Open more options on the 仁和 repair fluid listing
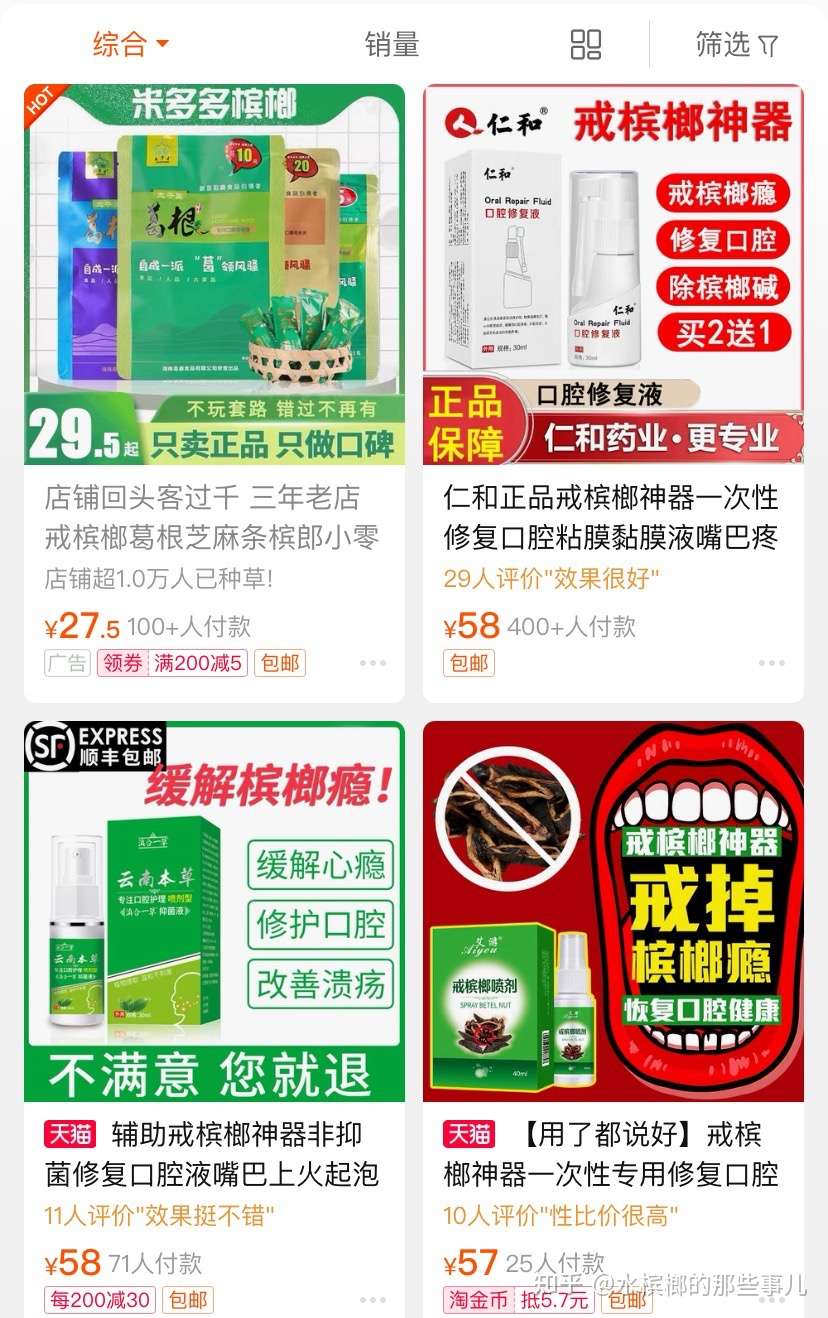Screen dimensions: 828x1318 pos(771,662)
